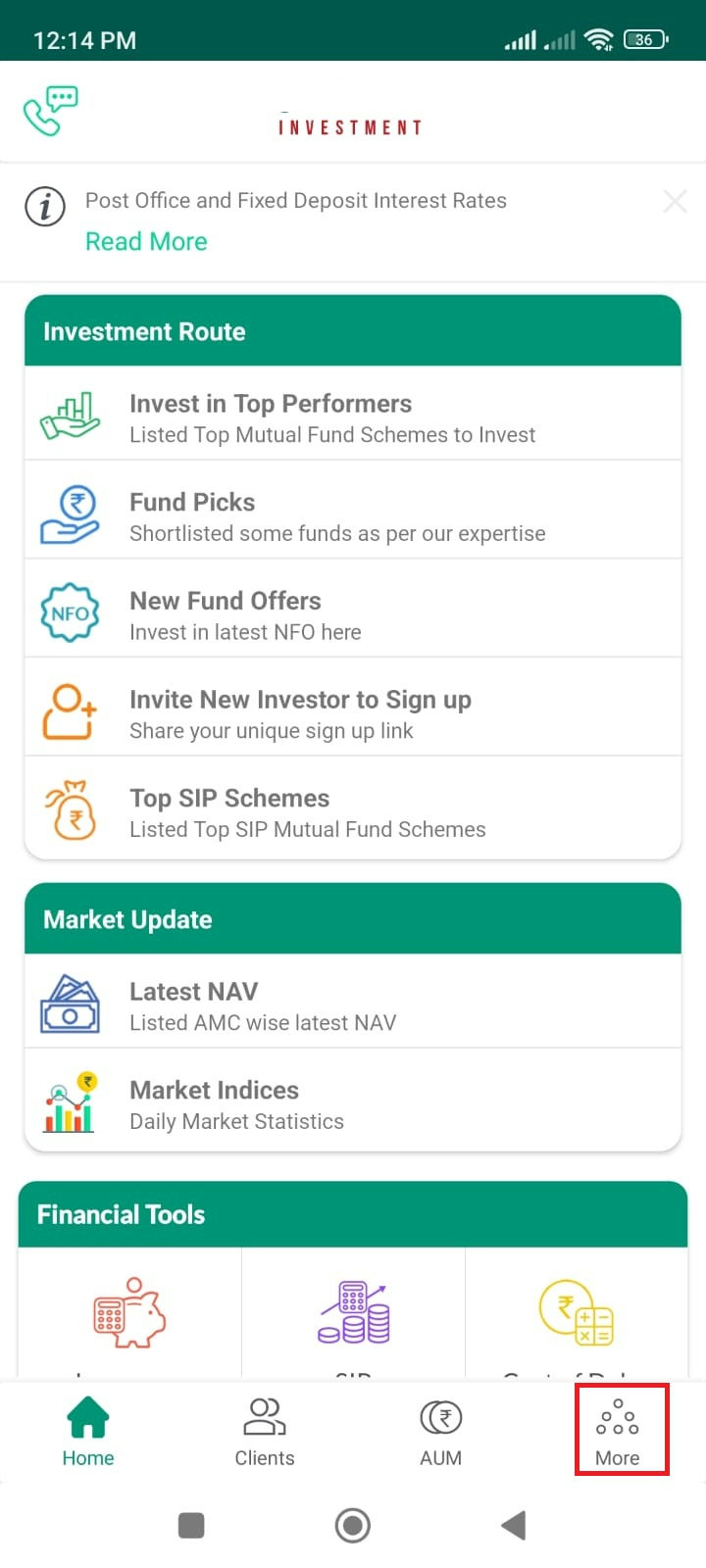Tap Read More on interest rates notice

pos(146,241)
